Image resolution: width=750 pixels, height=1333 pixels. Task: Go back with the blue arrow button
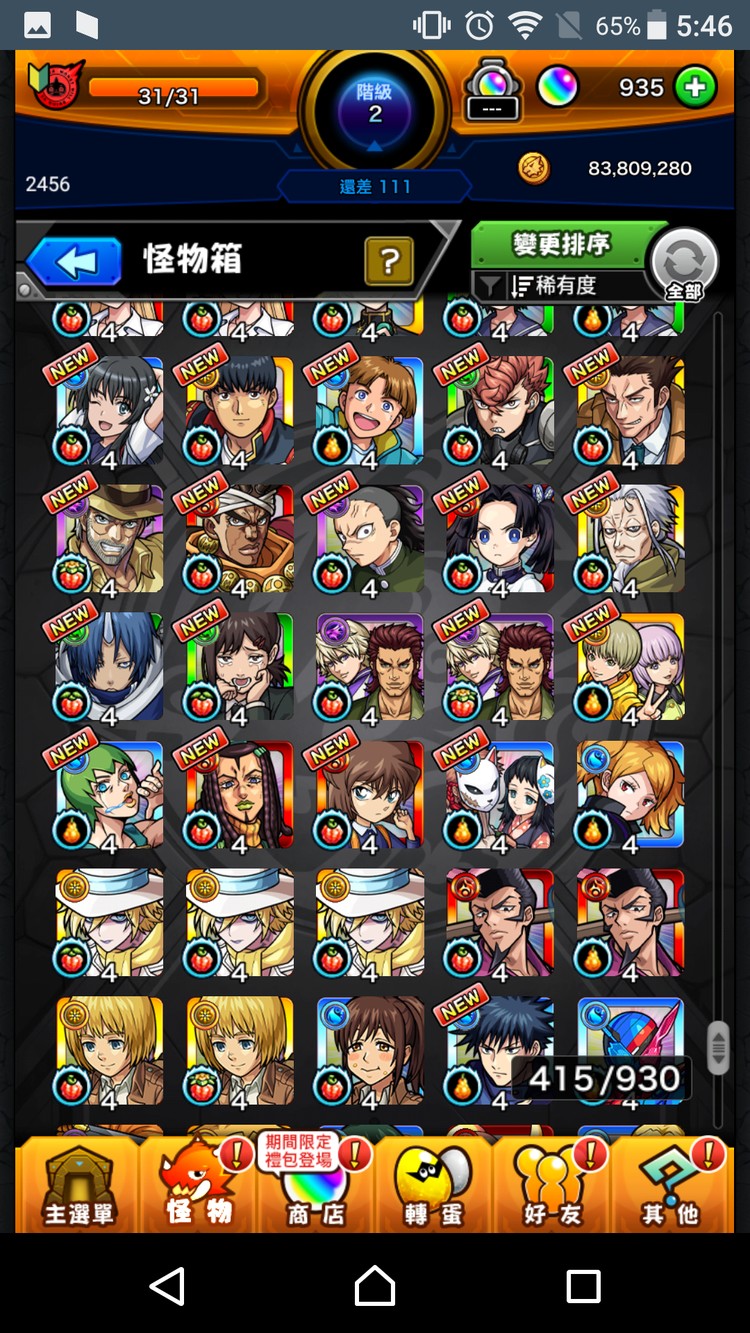click(75, 263)
